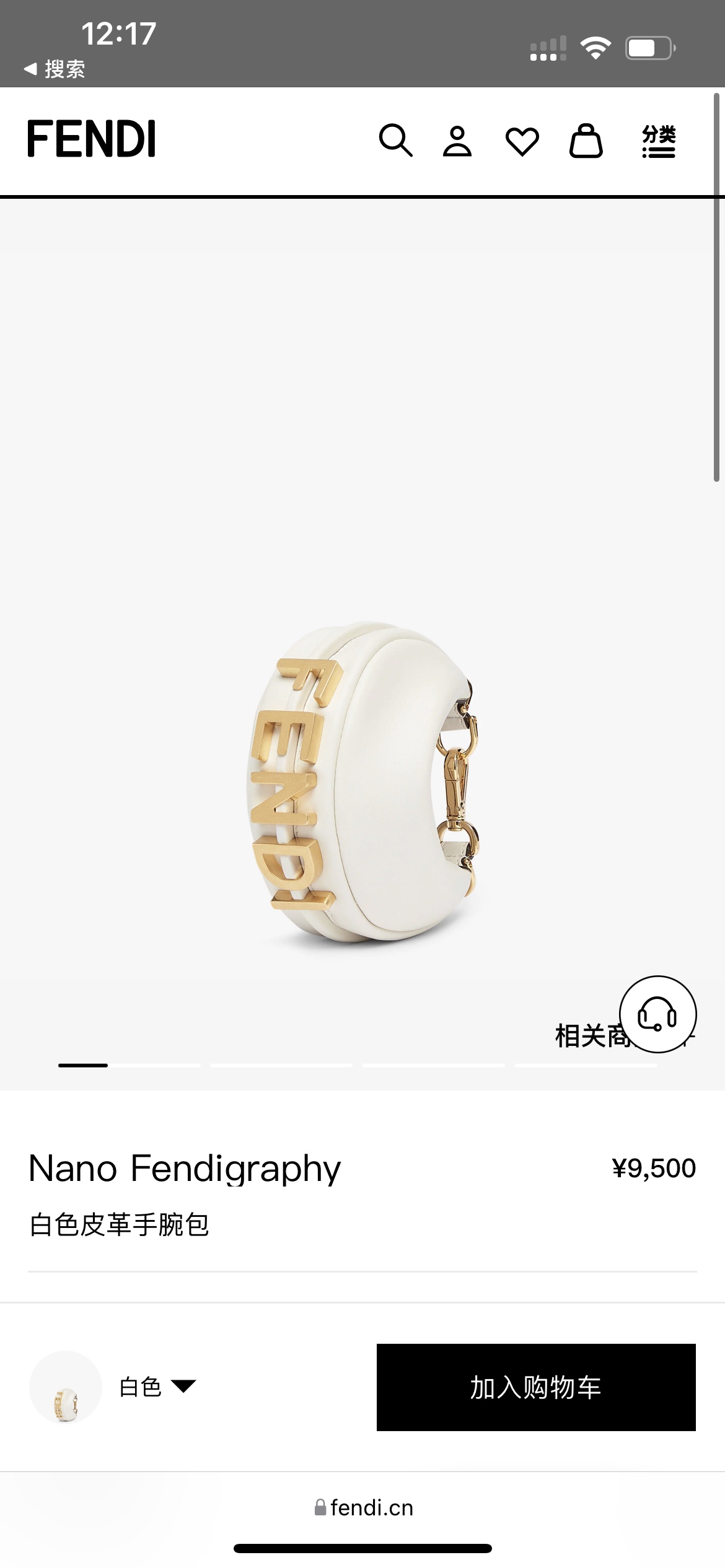Viewport: 725px width, 1568px height.
Task: Open the shopping bag
Action: click(586, 141)
